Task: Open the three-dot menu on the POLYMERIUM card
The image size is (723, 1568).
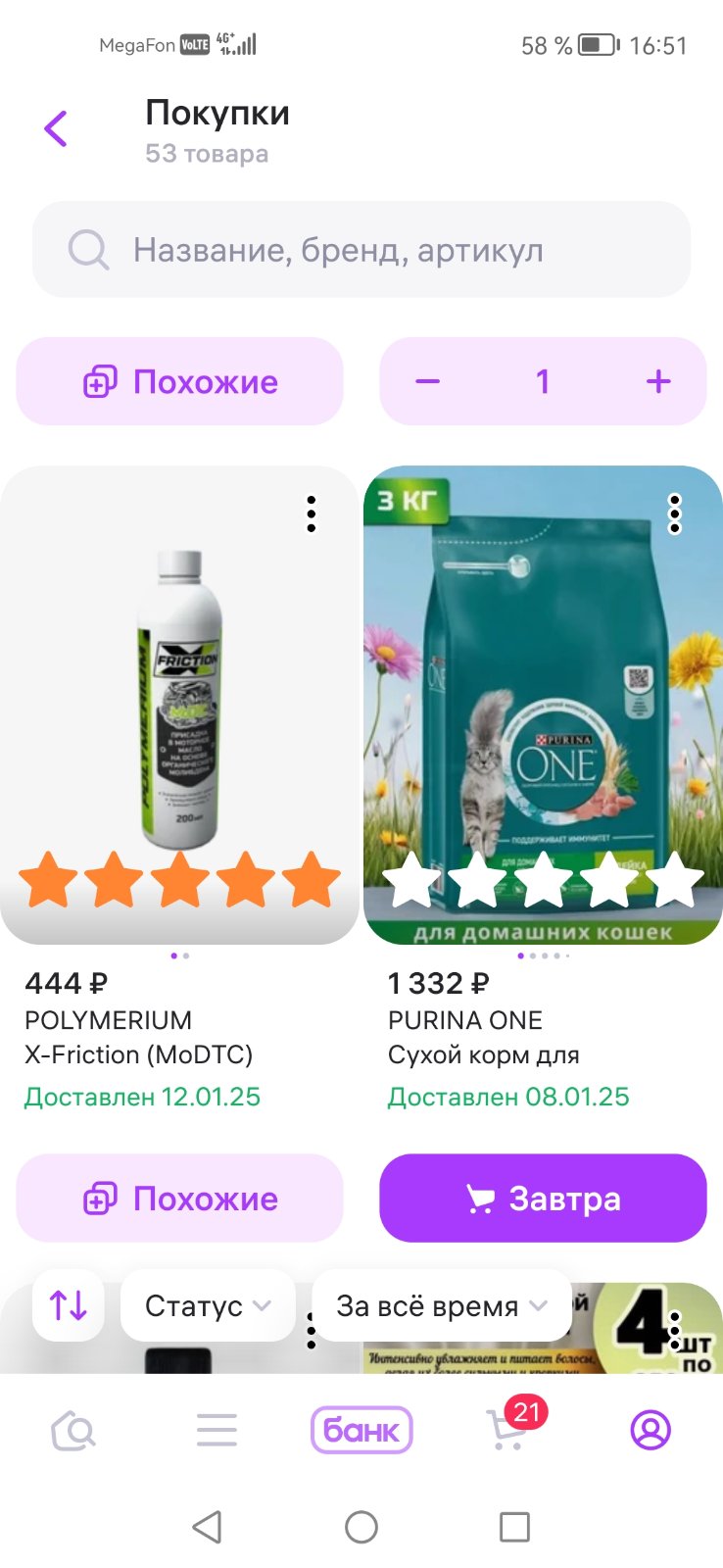Action: (x=312, y=514)
